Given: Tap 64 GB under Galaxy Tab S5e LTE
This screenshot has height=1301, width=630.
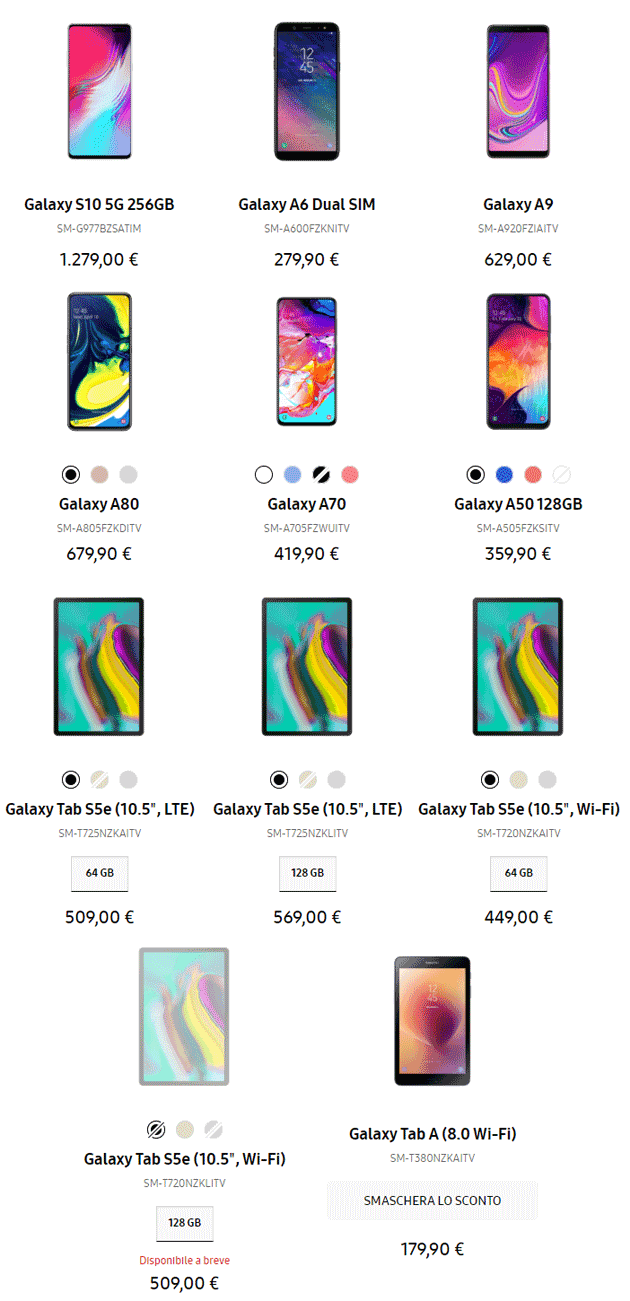Looking at the screenshot, I should pos(99,873).
